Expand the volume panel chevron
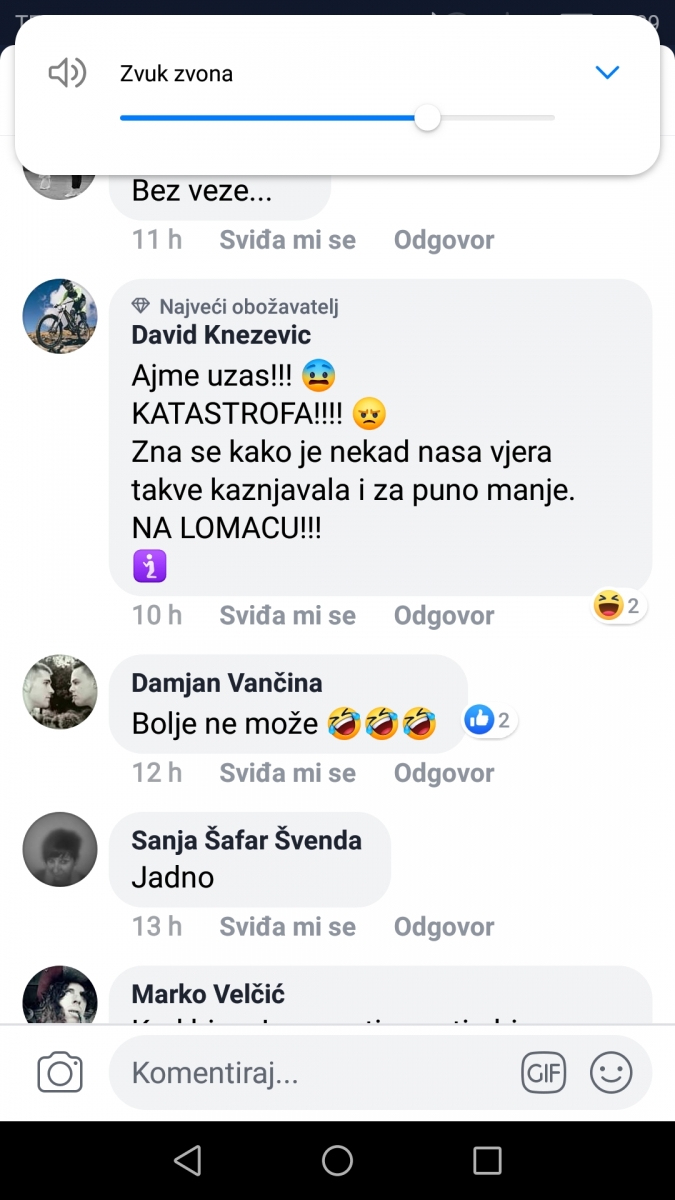The height and width of the screenshot is (1200, 675). click(x=608, y=72)
